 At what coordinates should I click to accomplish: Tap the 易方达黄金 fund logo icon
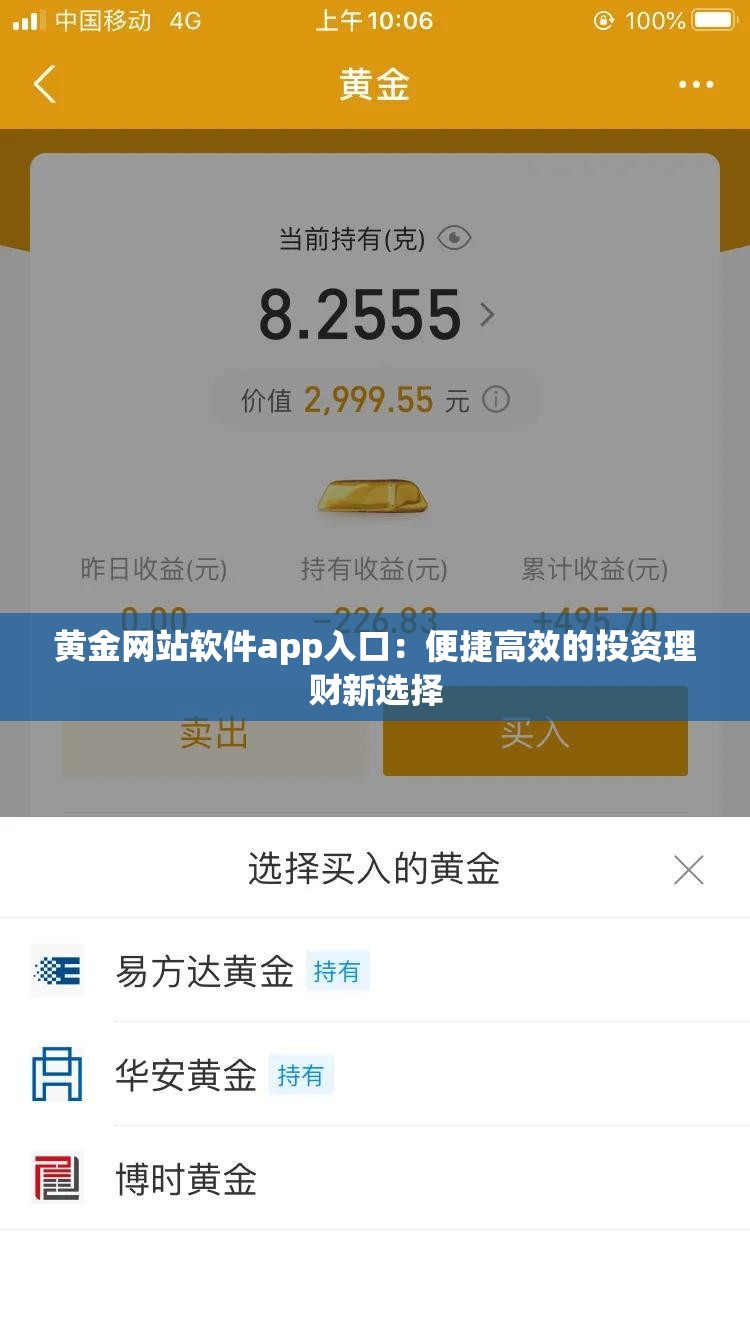57,971
